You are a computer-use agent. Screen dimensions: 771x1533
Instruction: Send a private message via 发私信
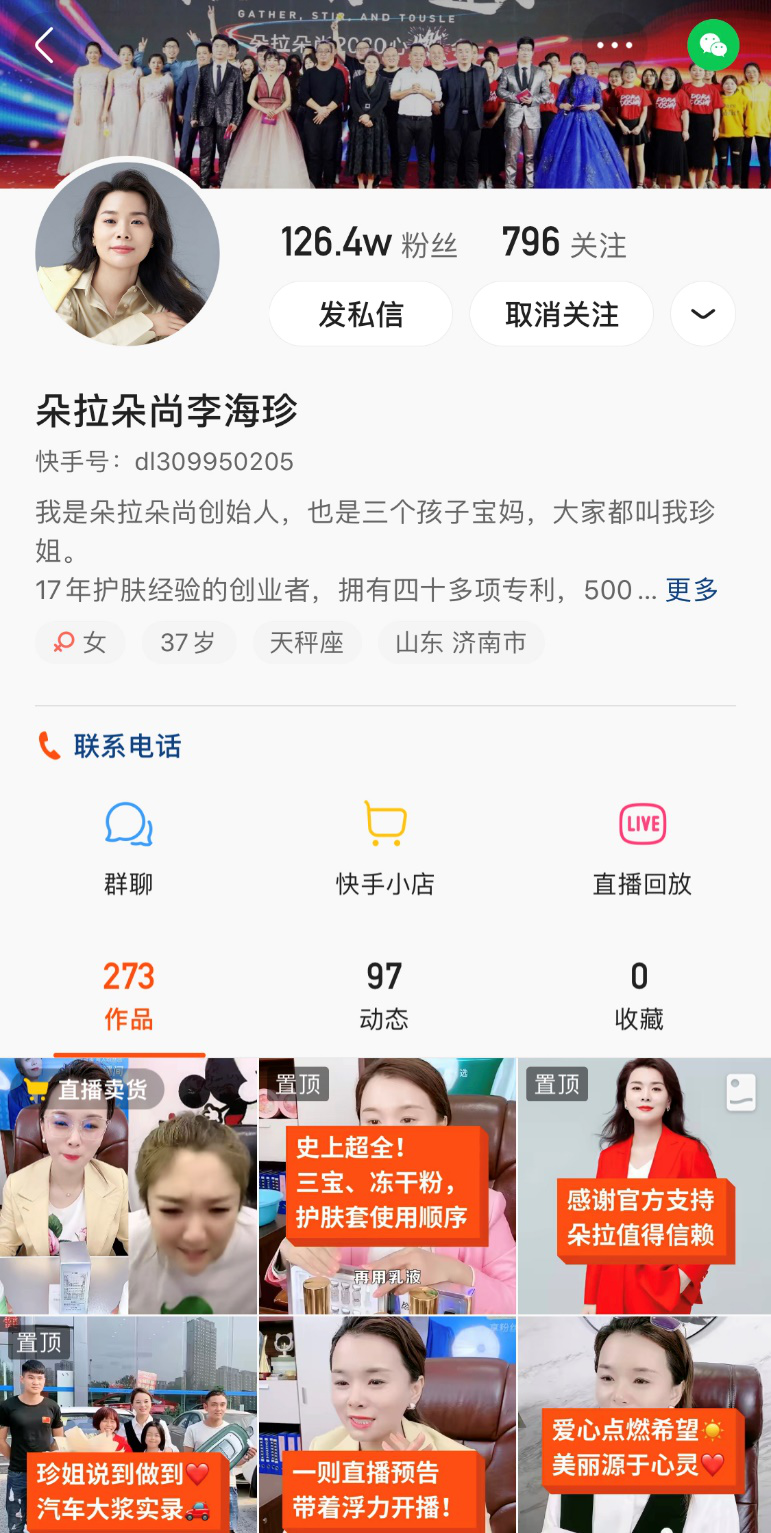point(361,313)
